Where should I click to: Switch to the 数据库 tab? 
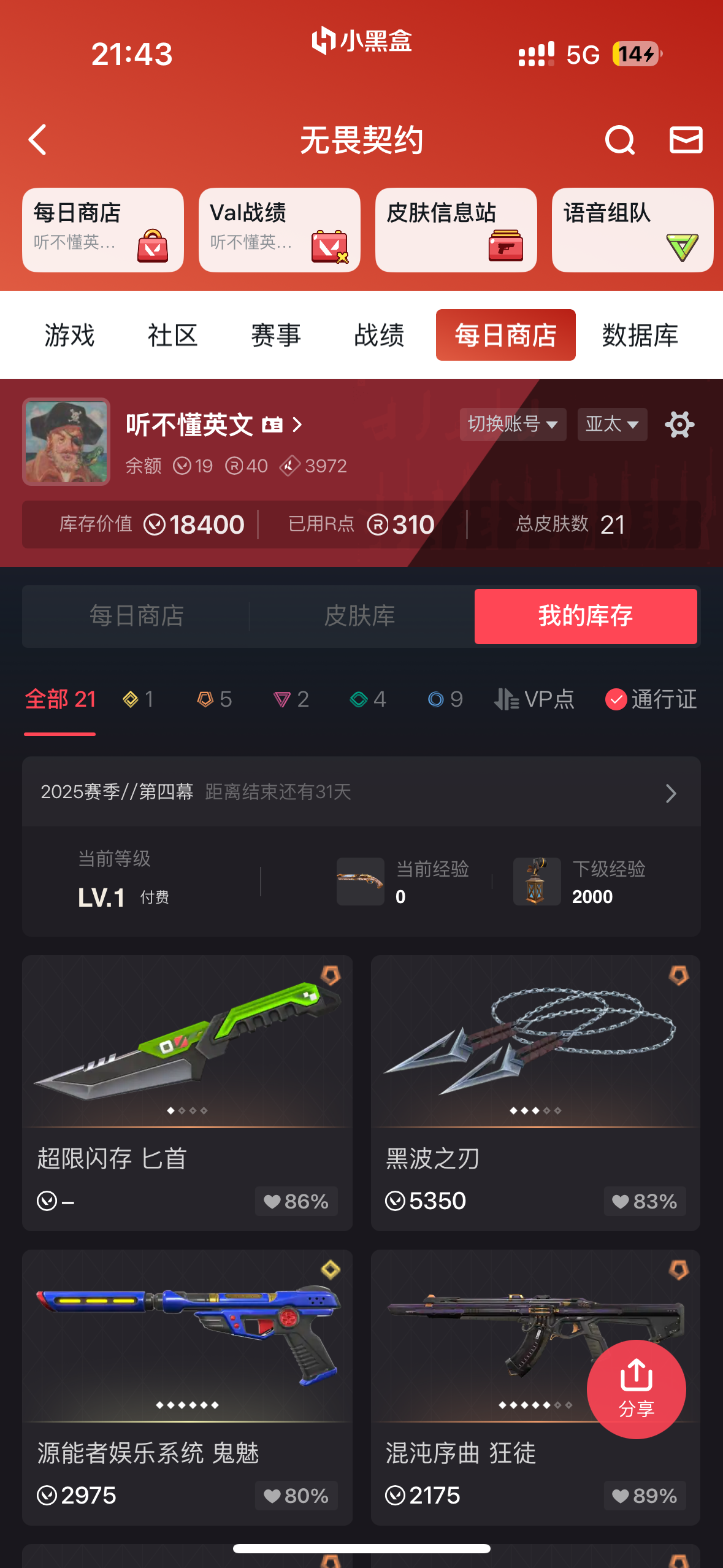point(640,336)
